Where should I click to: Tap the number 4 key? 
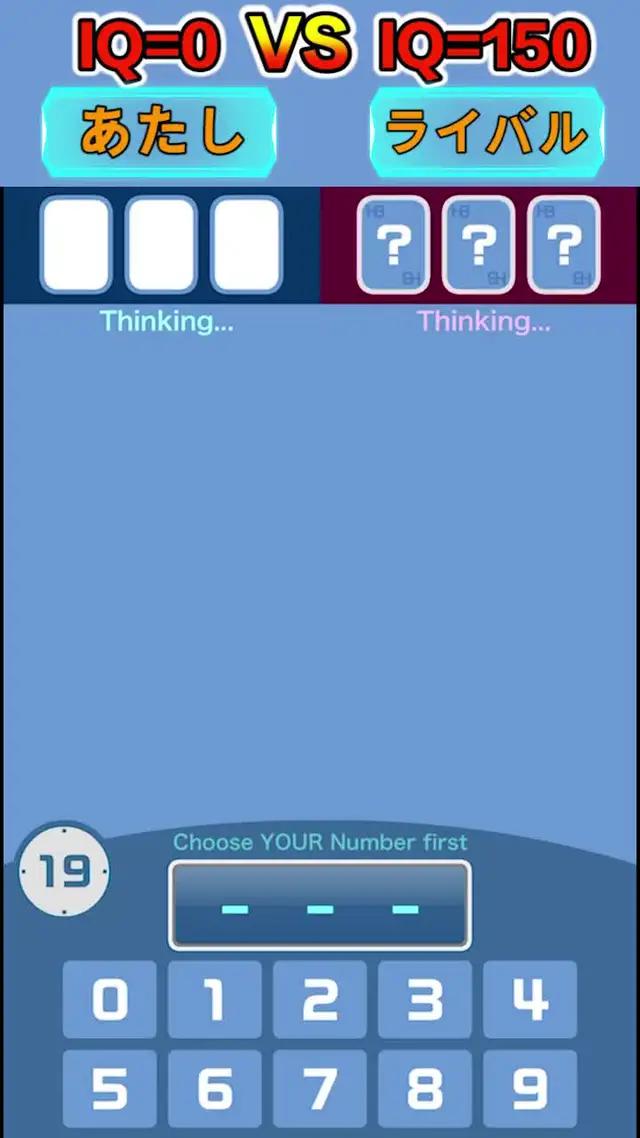(530, 999)
